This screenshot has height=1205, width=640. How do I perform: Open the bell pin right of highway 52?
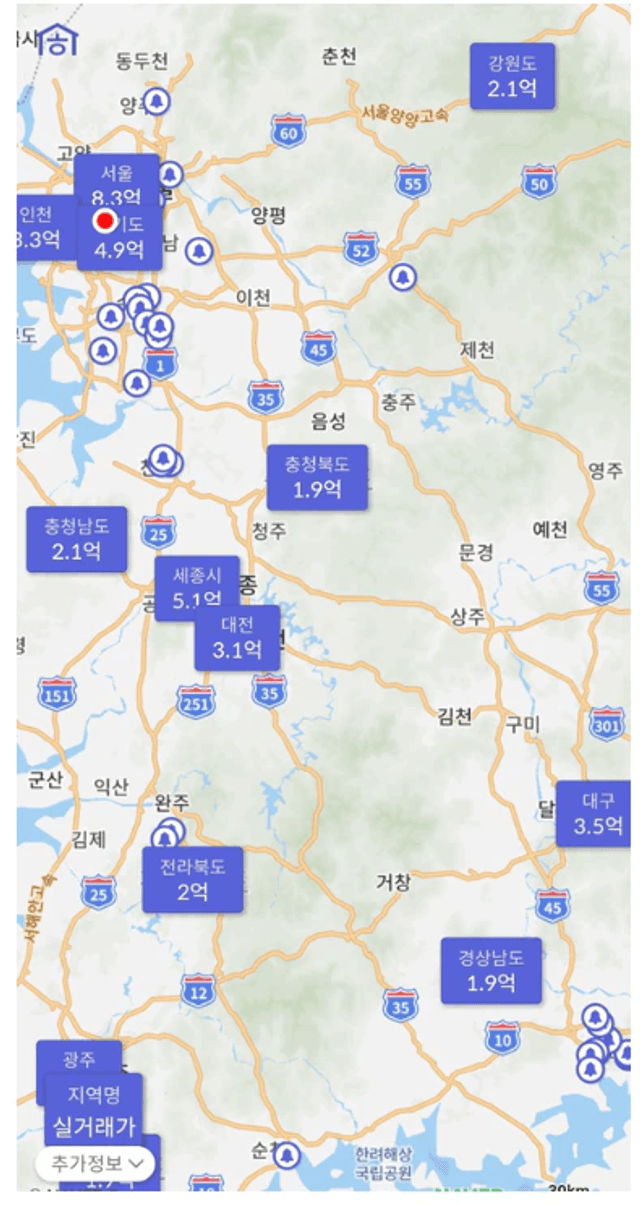coord(403,276)
